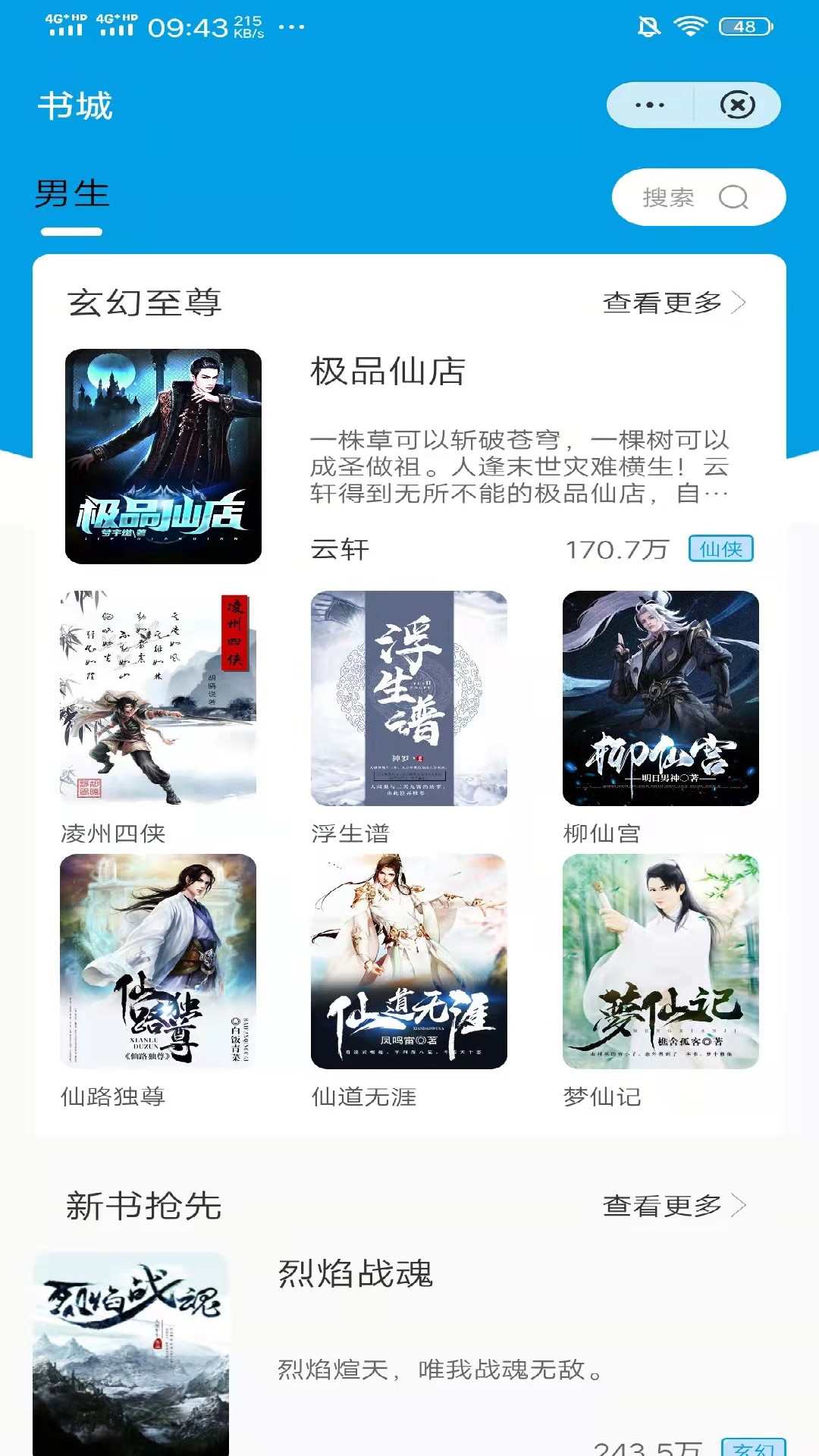This screenshot has width=819, height=1456.
Task: Open the book 柳仙宫
Action: click(x=661, y=698)
